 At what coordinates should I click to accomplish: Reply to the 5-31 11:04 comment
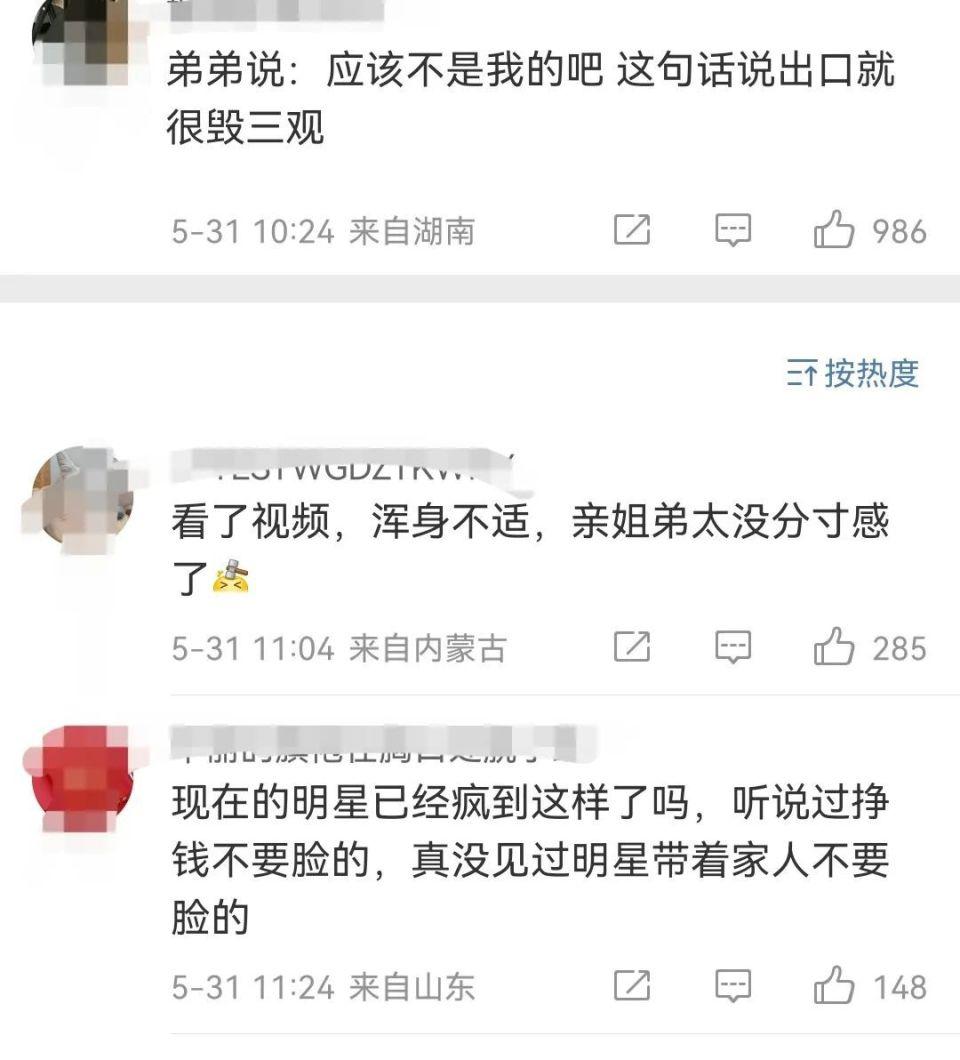(x=733, y=648)
